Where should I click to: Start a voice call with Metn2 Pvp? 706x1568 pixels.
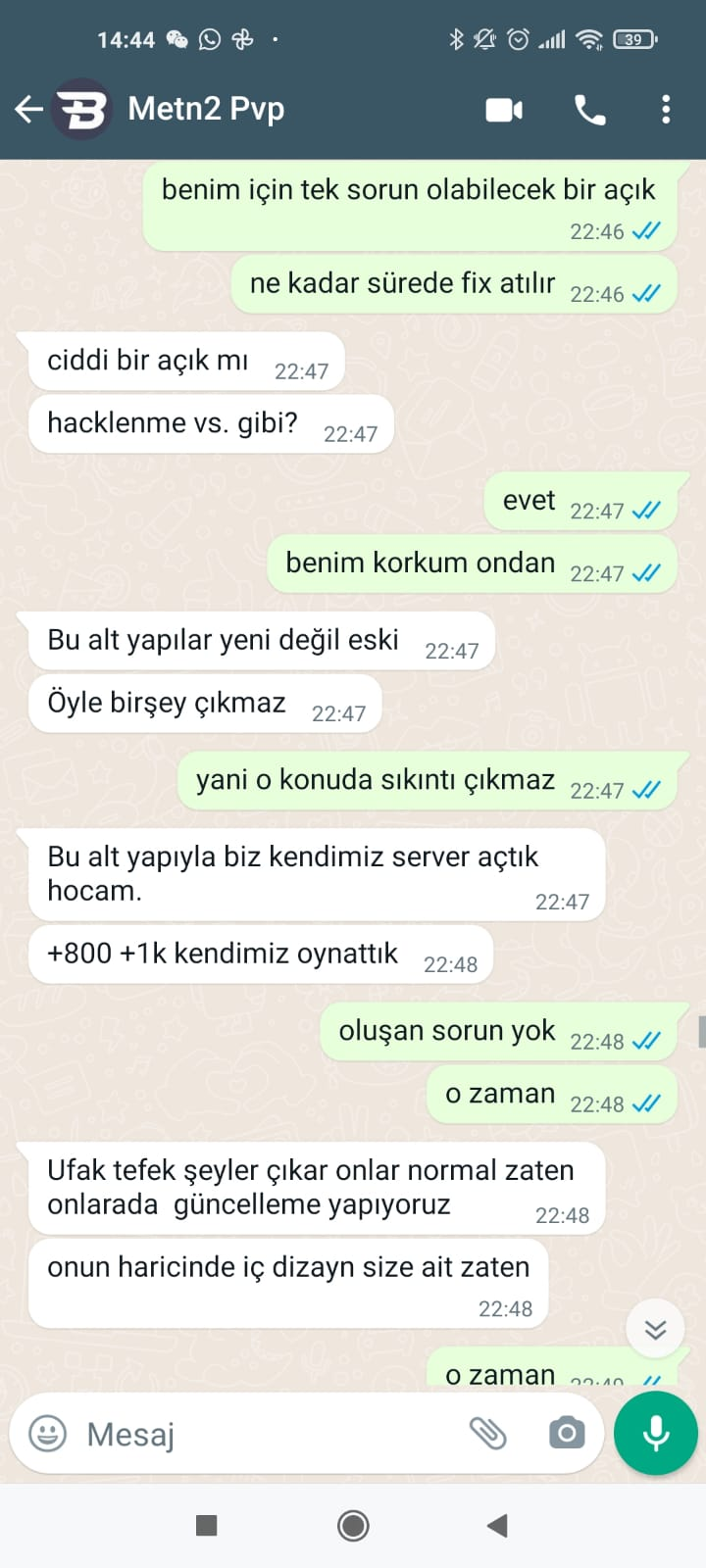click(589, 110)
